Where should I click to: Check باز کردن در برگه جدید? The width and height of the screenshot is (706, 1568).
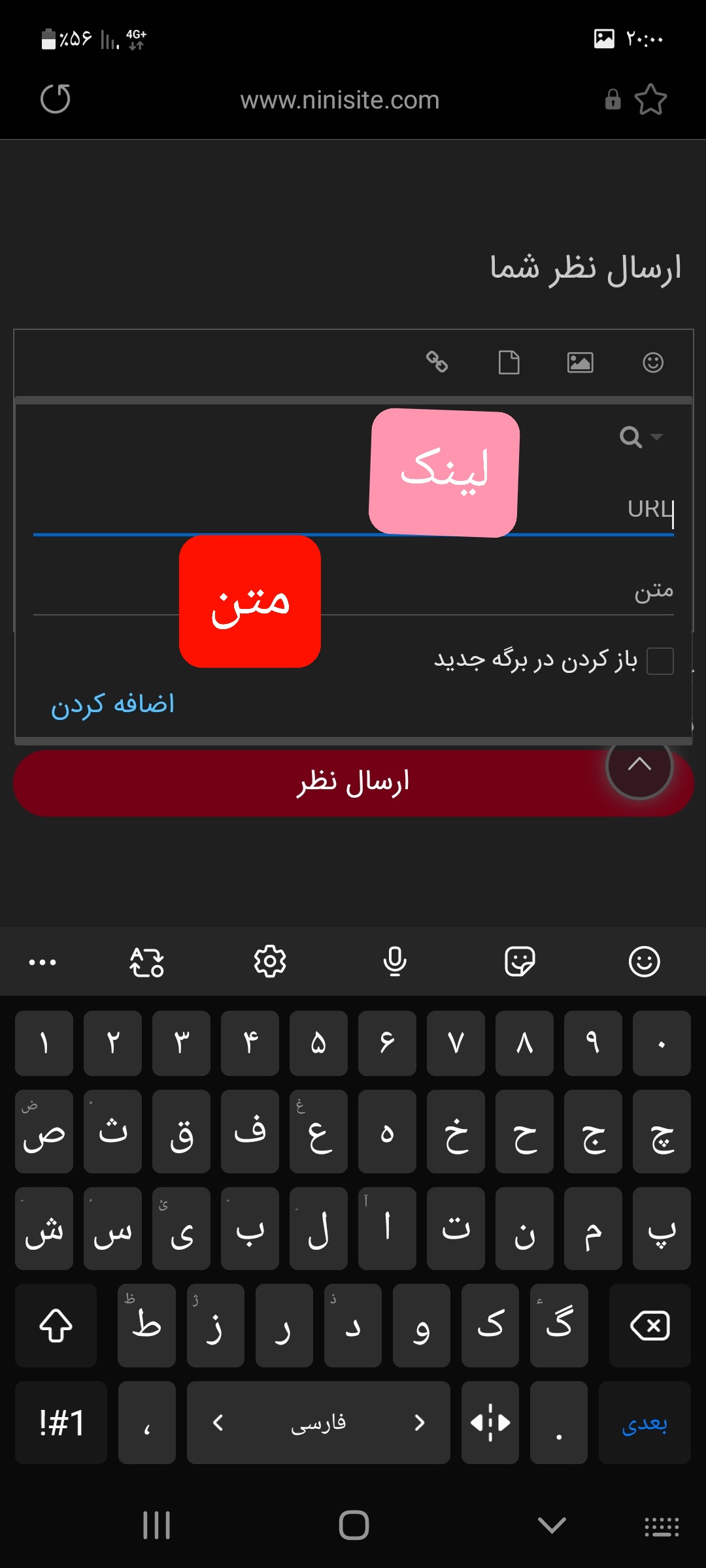coord(660,661)
